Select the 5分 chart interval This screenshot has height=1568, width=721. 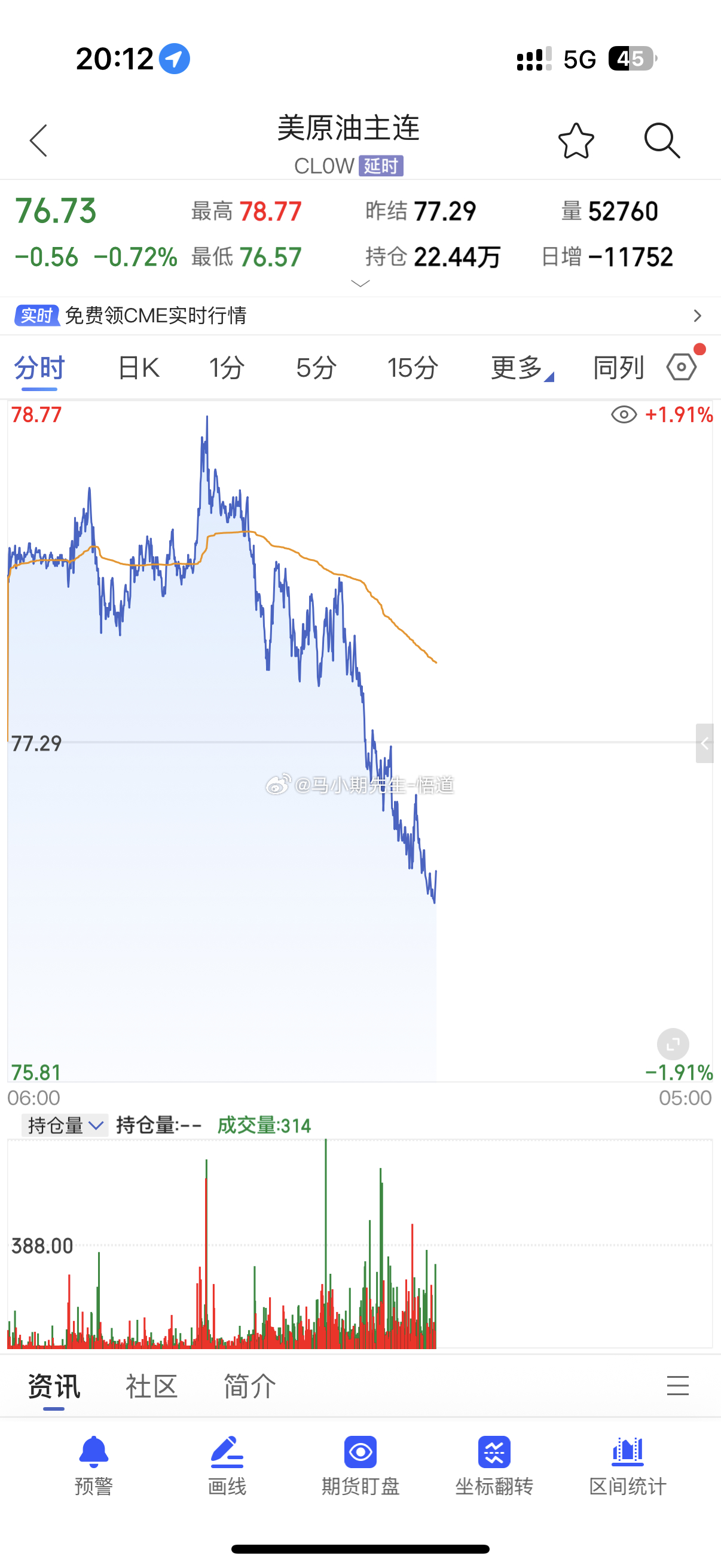click(316, 368)
